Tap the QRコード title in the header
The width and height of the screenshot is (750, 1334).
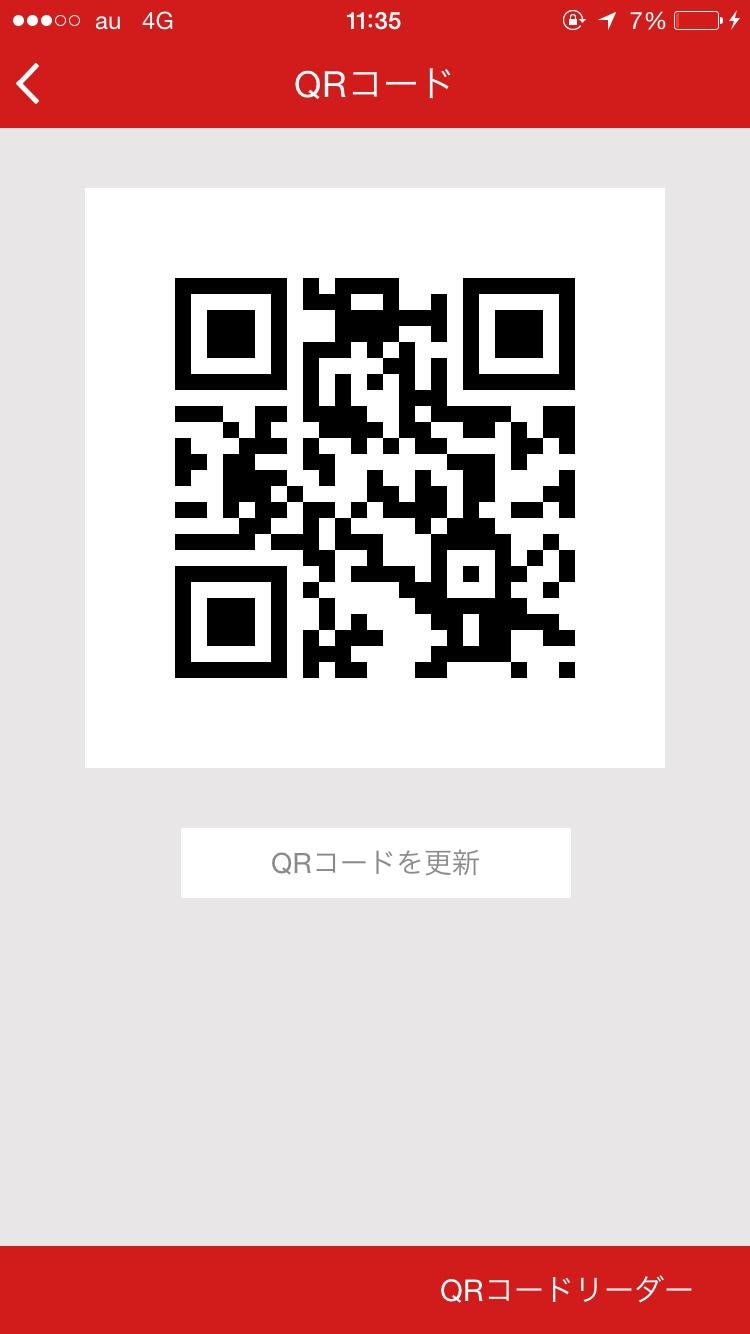click(x=375, y=84)
